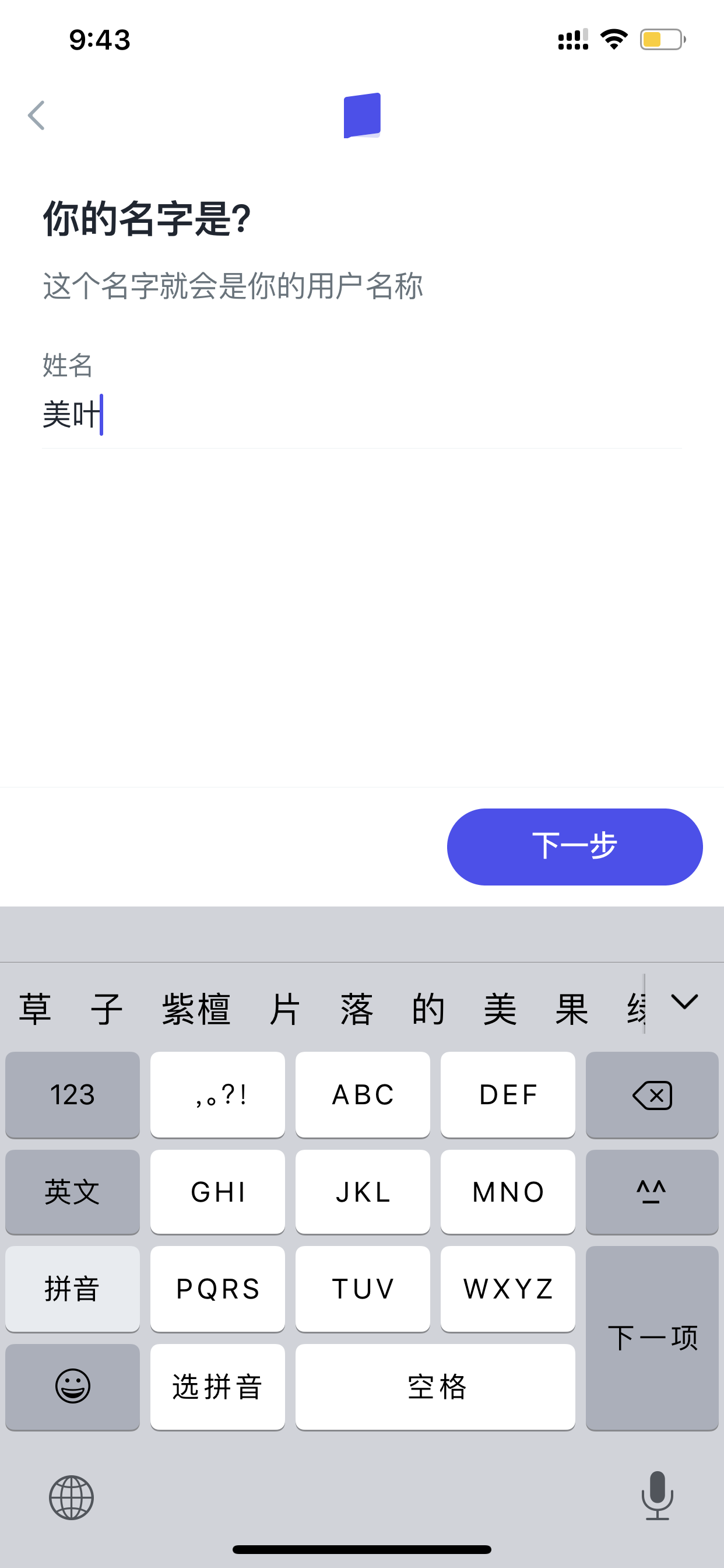Image resolution: width=724 pixels, height=1568 pixels.
Task: Go back using the top-left arrow
Action: coord(37,116)
